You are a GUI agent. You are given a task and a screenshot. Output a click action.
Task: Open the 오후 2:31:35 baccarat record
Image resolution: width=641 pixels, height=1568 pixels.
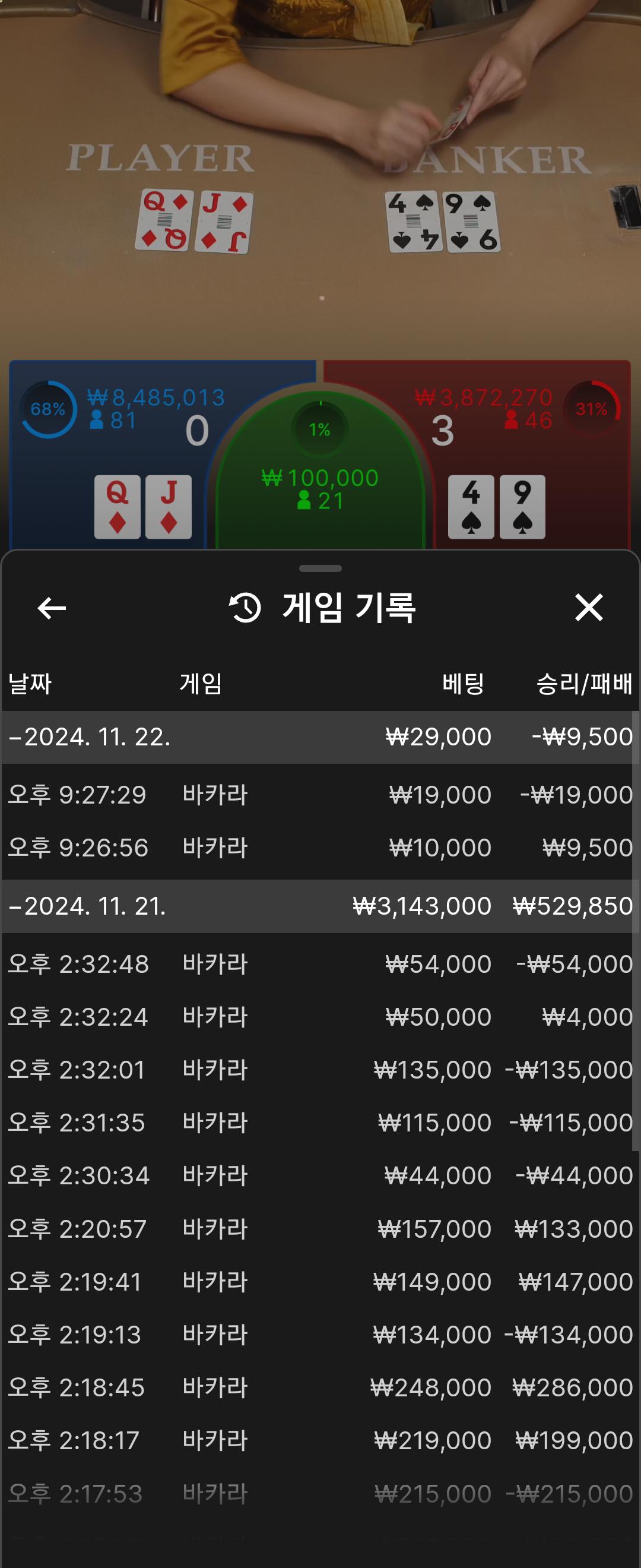[x=320, y=1123]
